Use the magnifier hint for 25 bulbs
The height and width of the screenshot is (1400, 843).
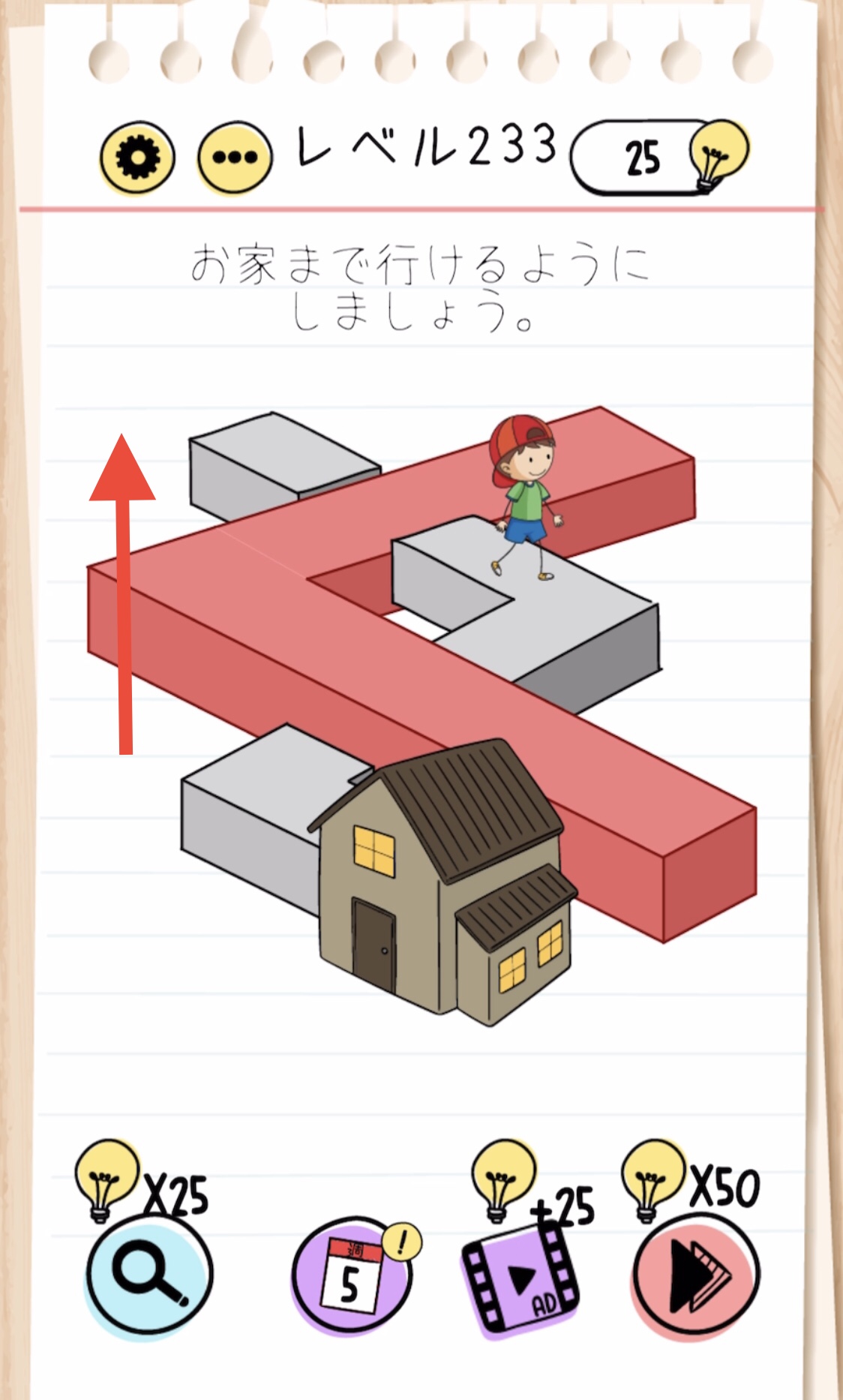coord(149,1274)
